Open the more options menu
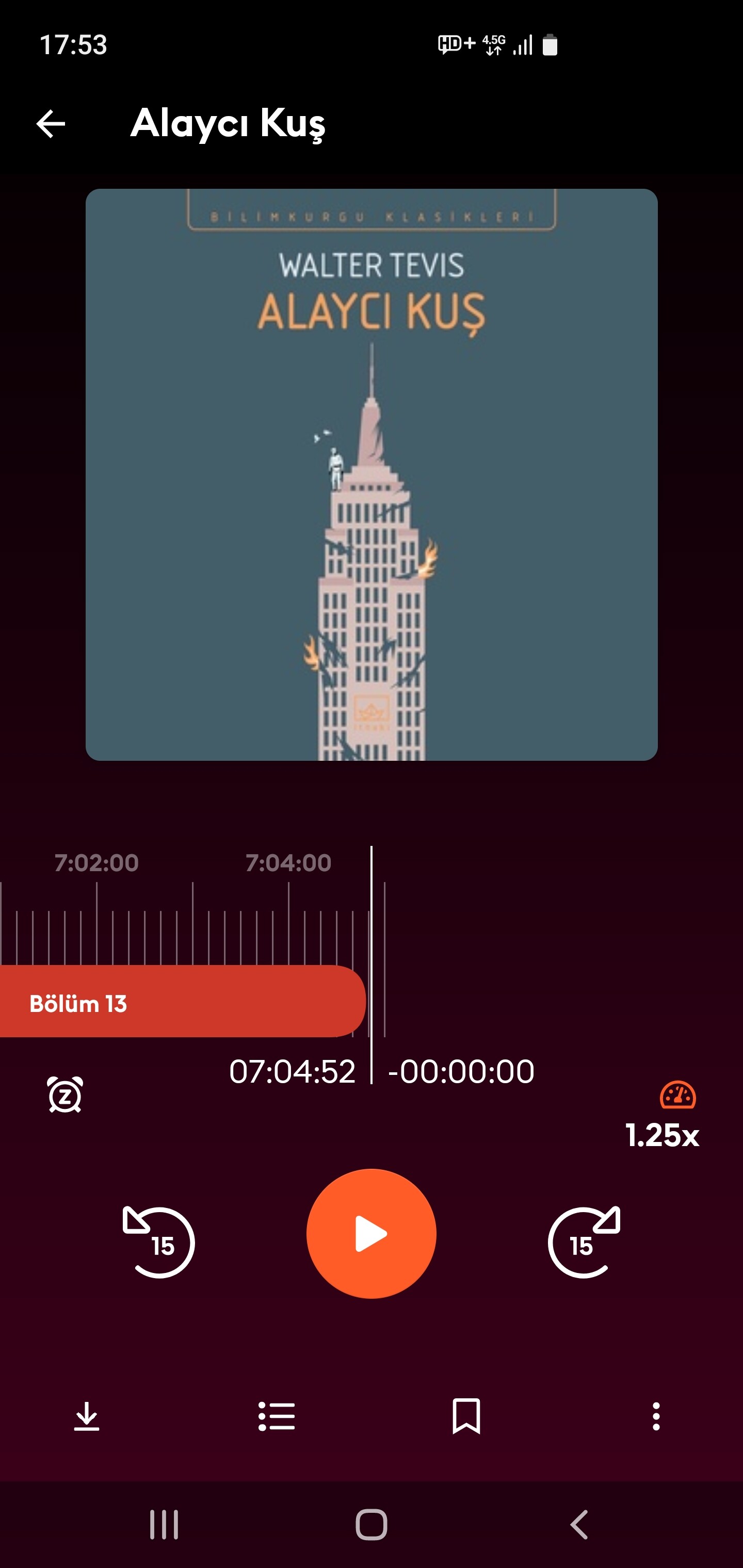 tap(656, 1416)
